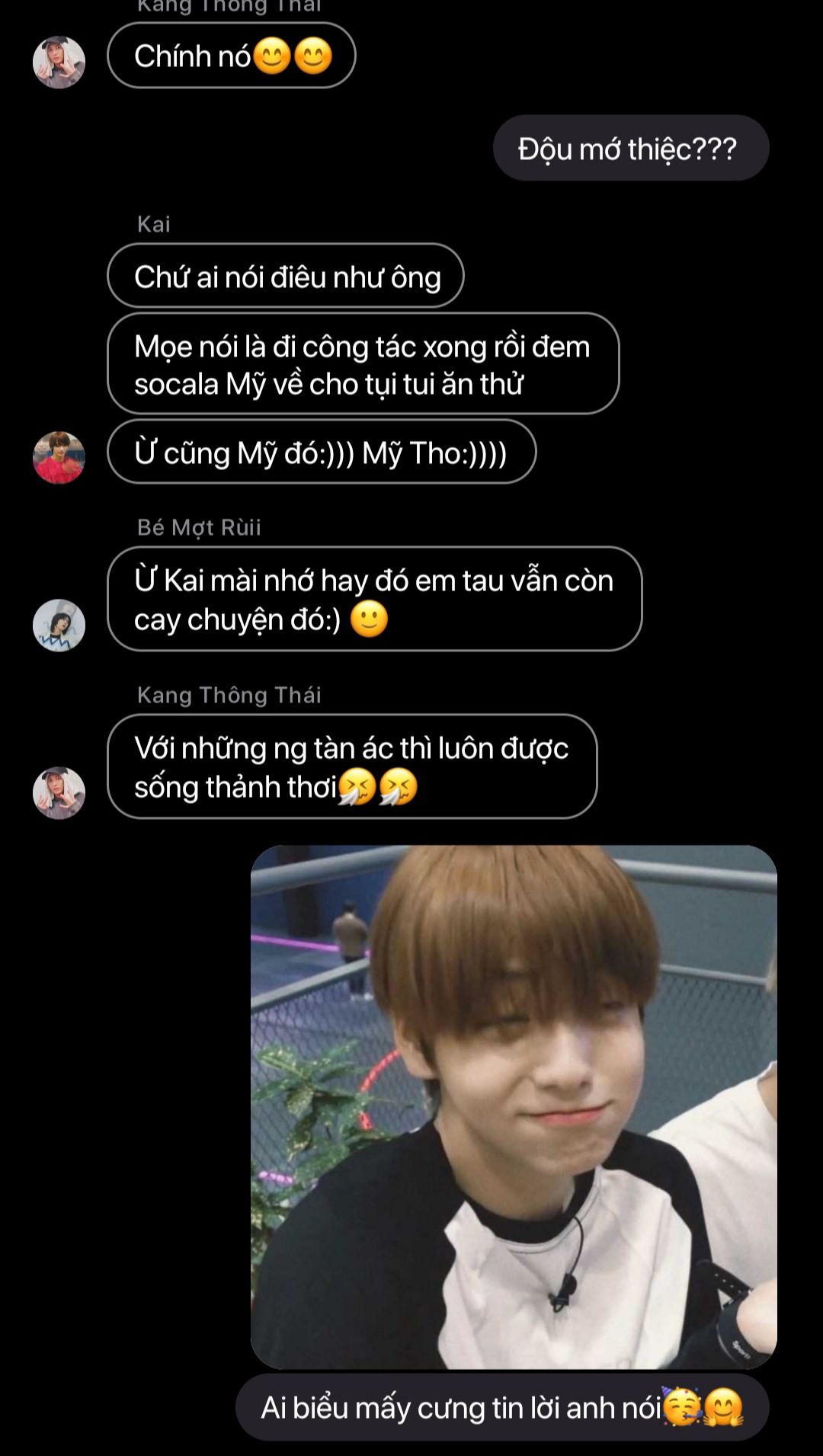Open Kai's profile picture beside 'Ừ cũng Mỹ đó'
The width and height of the screenshot is (823, 1456).
59,458
